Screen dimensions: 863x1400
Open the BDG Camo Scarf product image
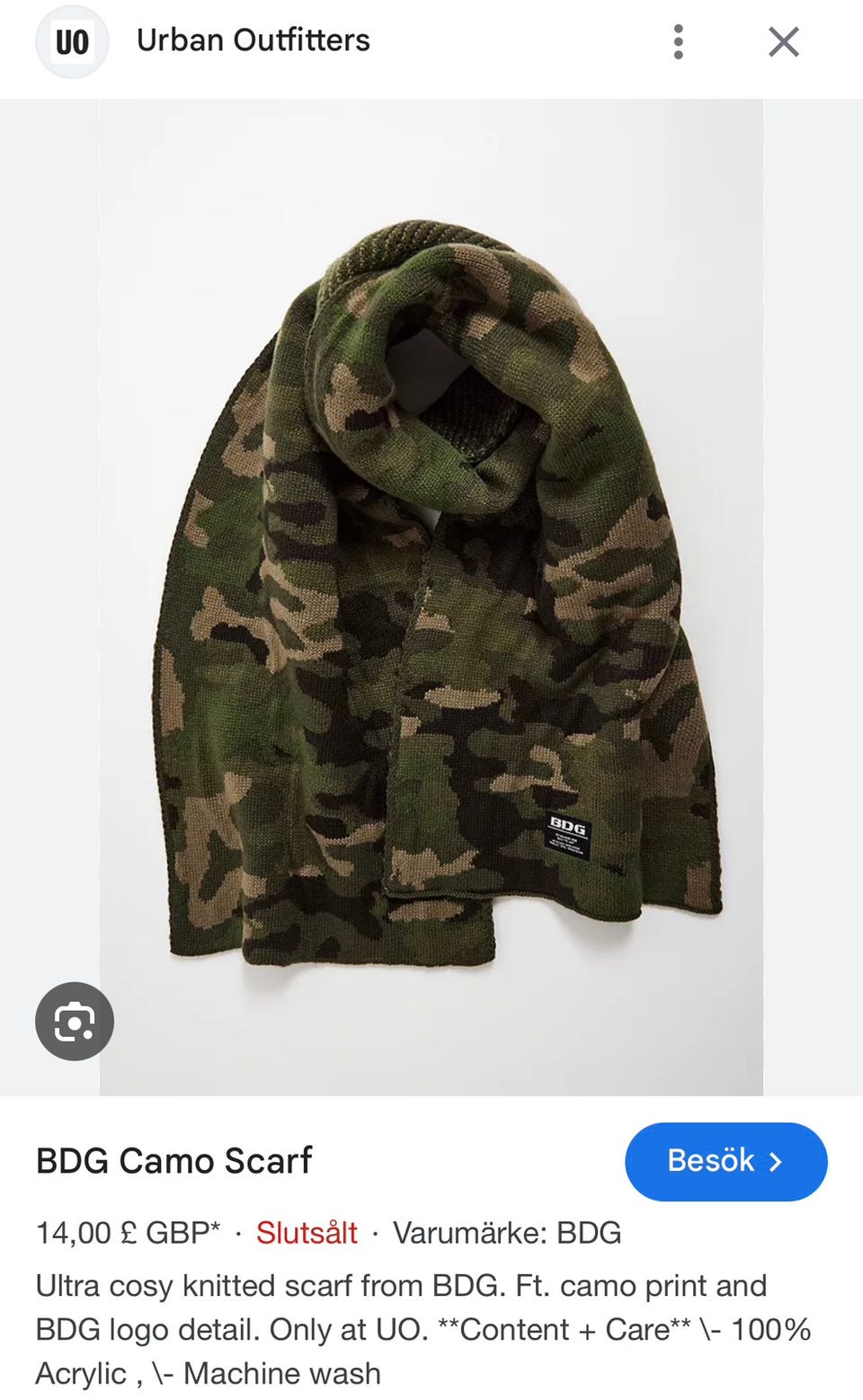[431, 593]
